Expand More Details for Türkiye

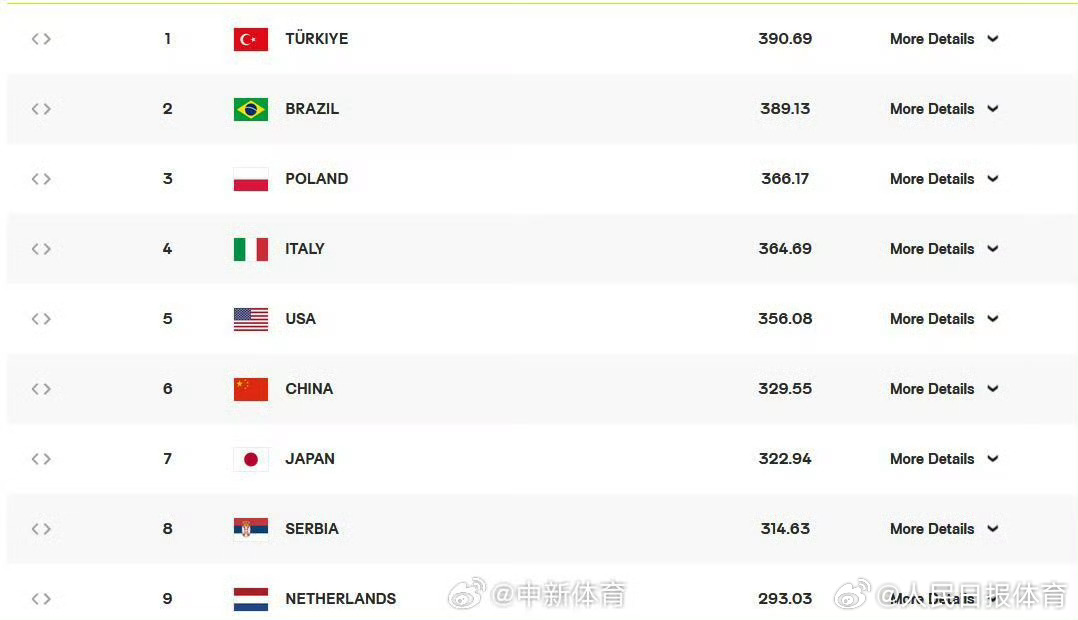[x=943, y=39]
